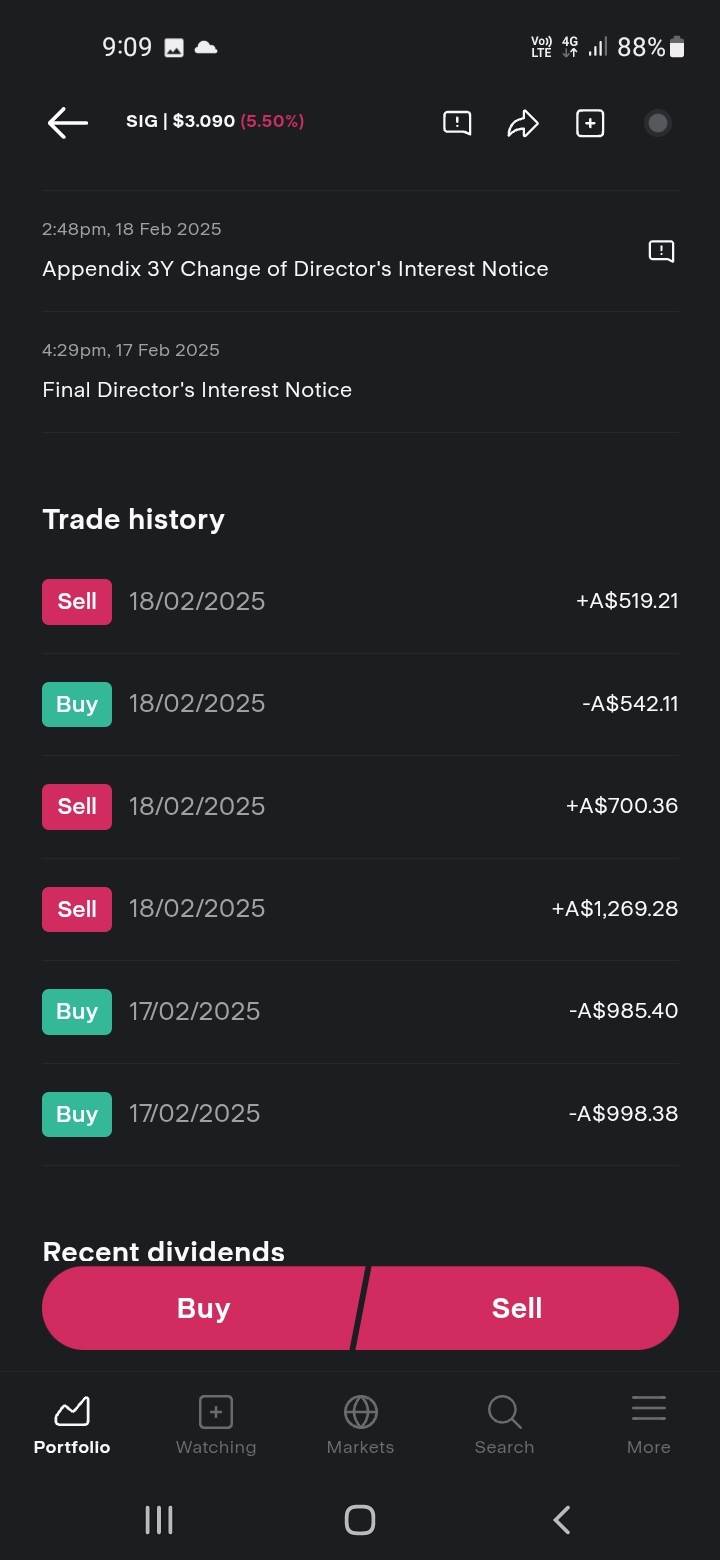The width and height of the screenshot is (720, 1560).
Task: Tap the Recent dividends heading
Action: coord(164,1251)
